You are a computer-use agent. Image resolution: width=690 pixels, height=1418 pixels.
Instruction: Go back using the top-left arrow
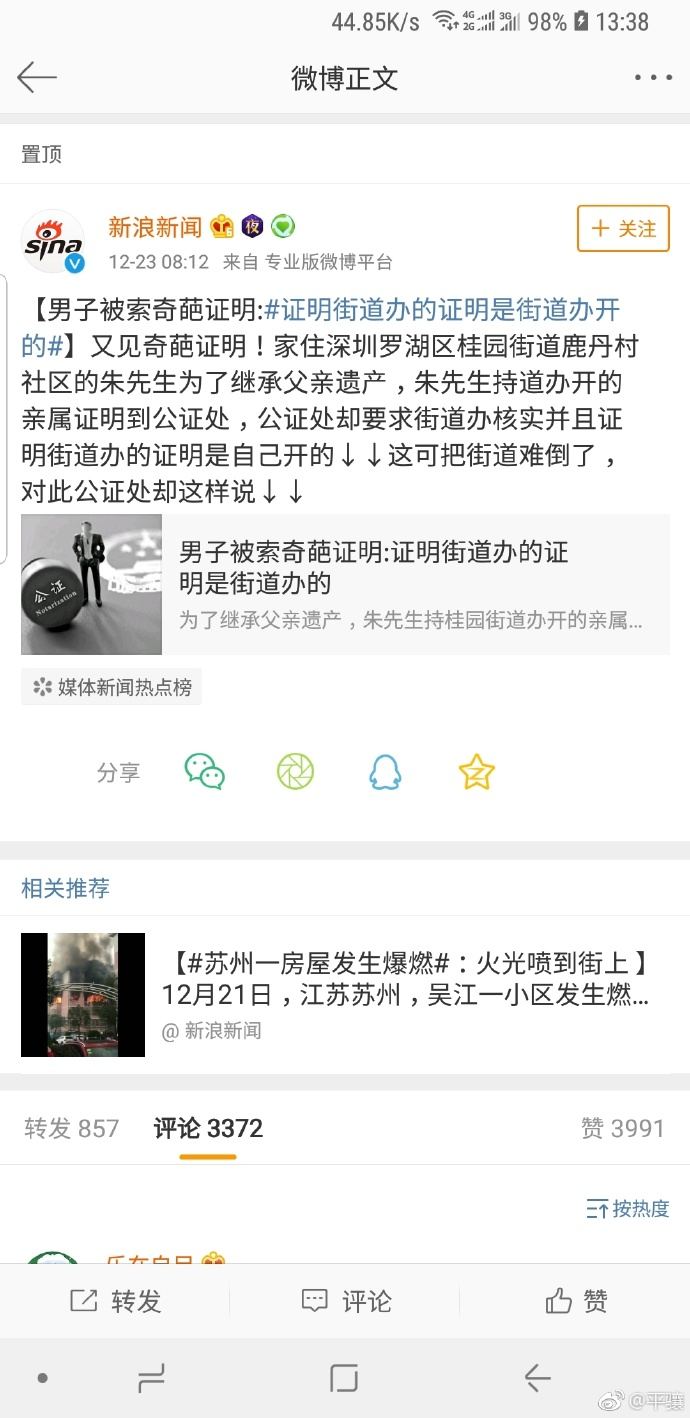37,78
